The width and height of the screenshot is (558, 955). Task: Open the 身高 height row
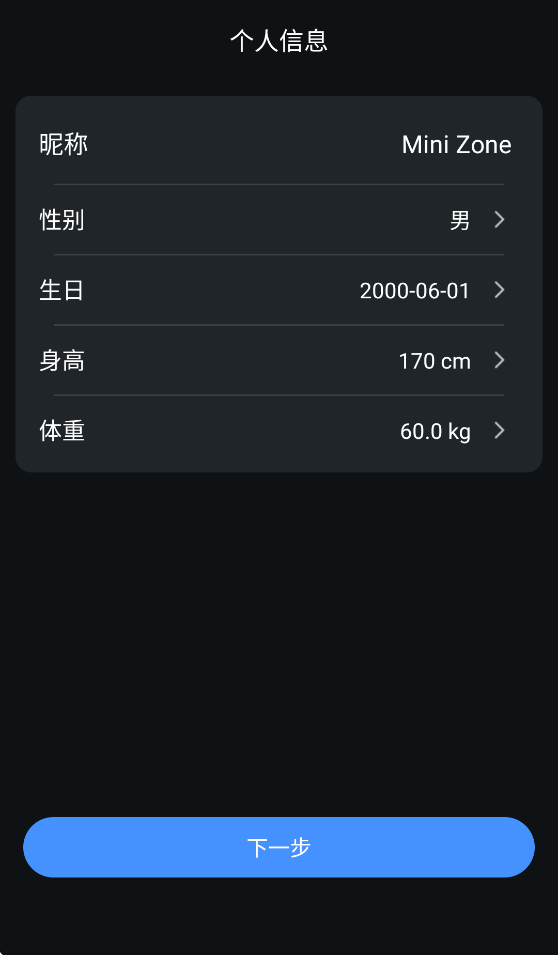(x=279, y=361)
